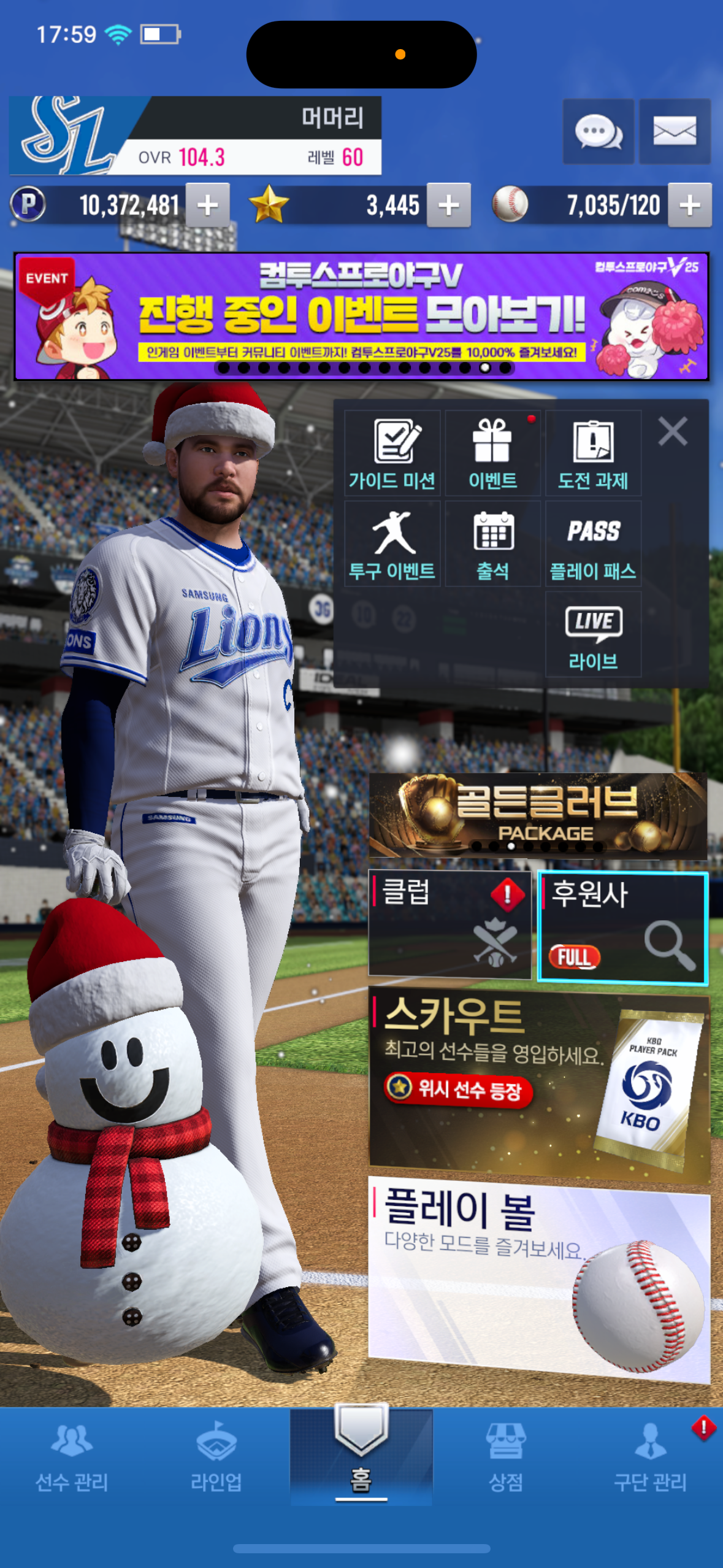This screenshot has width=723, height=1568.
Task: Open the 클럽 club tile
Action: [449, 923]
